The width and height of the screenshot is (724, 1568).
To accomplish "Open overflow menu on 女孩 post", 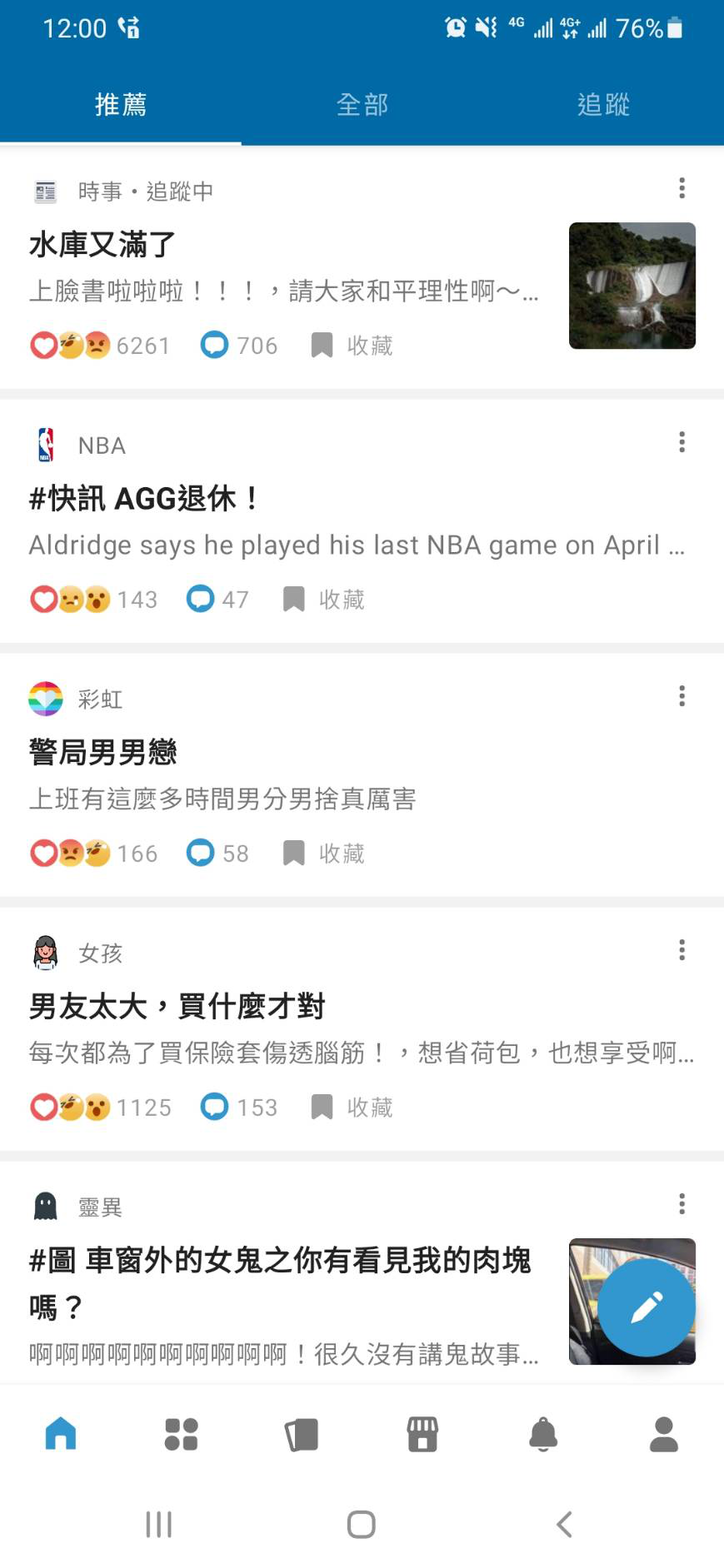I will point(682,950).
